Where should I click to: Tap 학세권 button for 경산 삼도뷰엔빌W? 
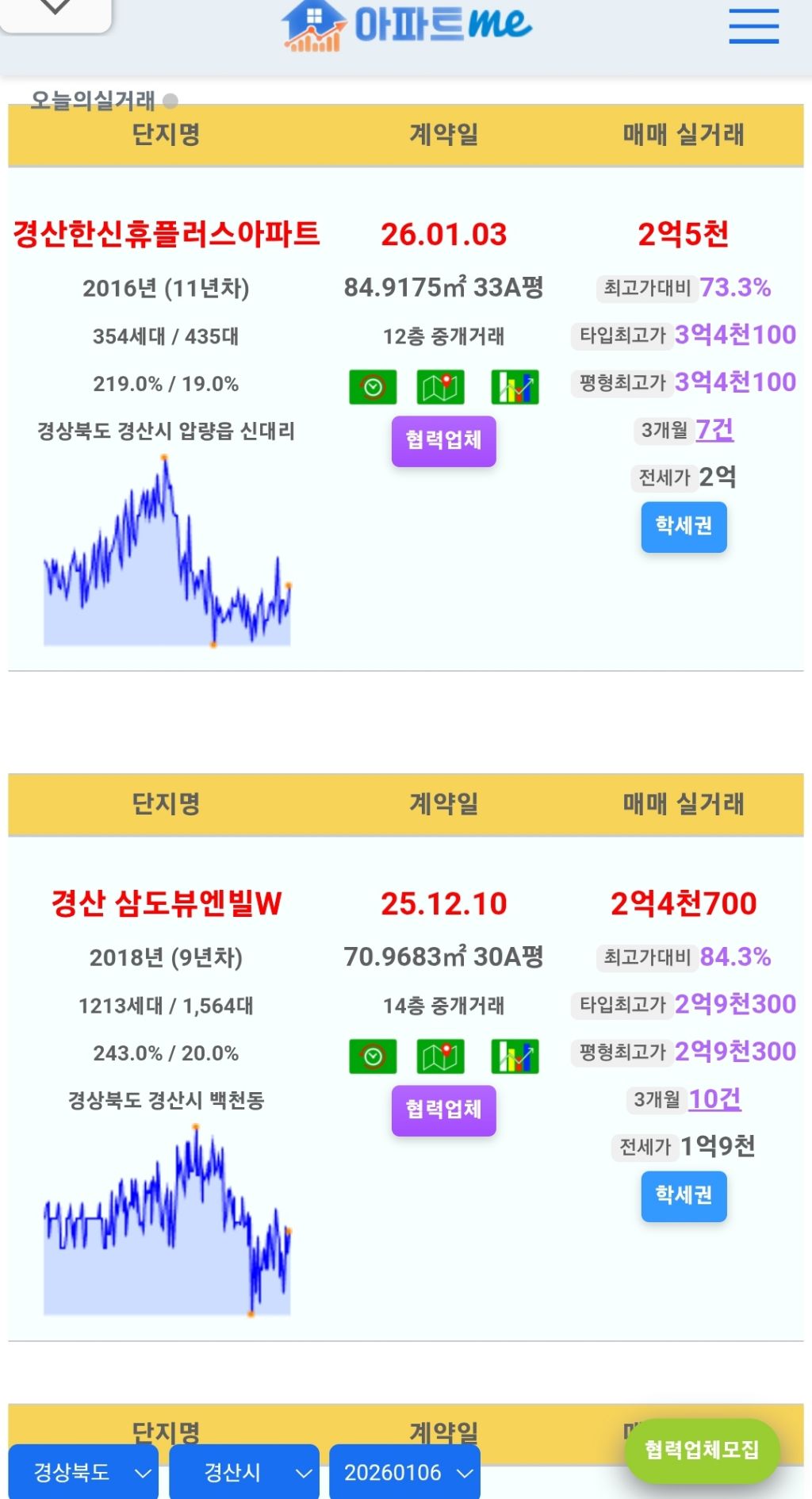(x=684, y=1196)
